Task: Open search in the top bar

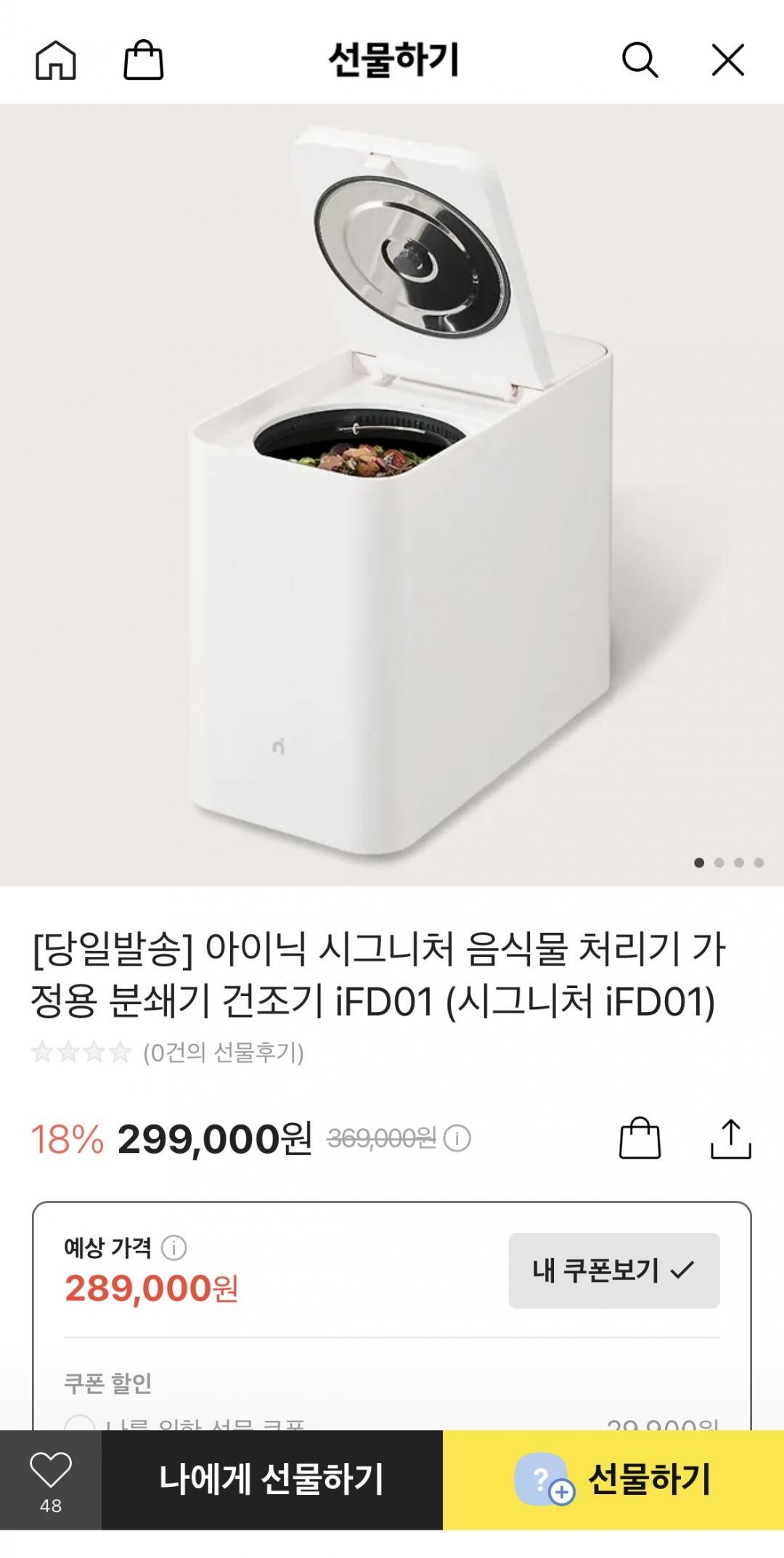Action: pos(640,60)
